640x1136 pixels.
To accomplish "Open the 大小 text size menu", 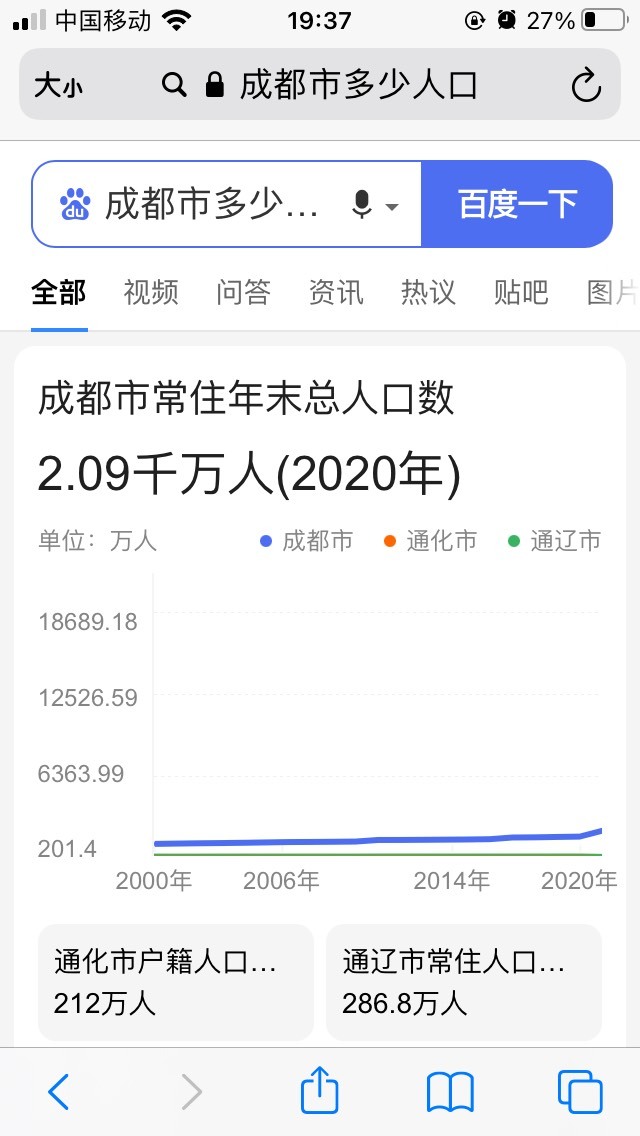I will point(59,86).
